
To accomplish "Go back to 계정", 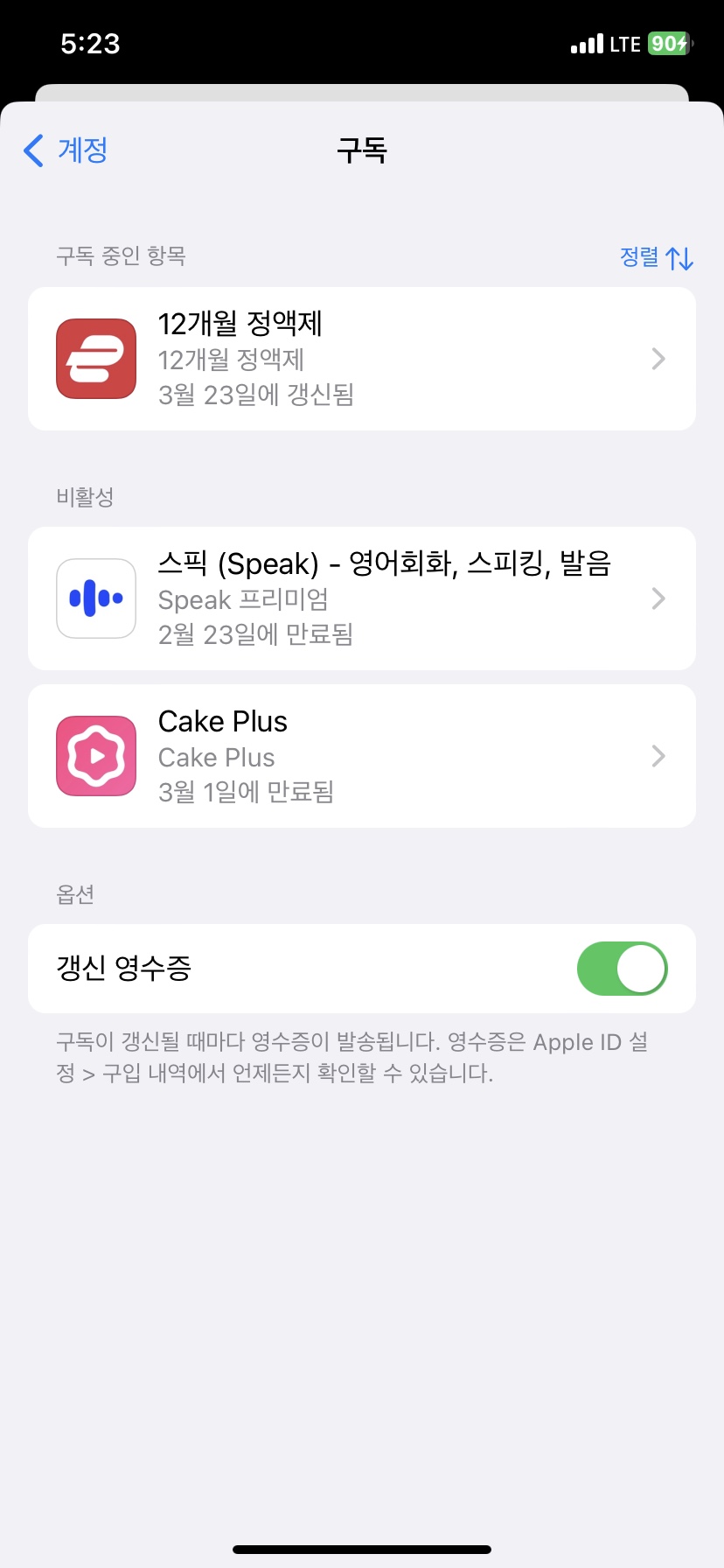I will coord(66,150).
